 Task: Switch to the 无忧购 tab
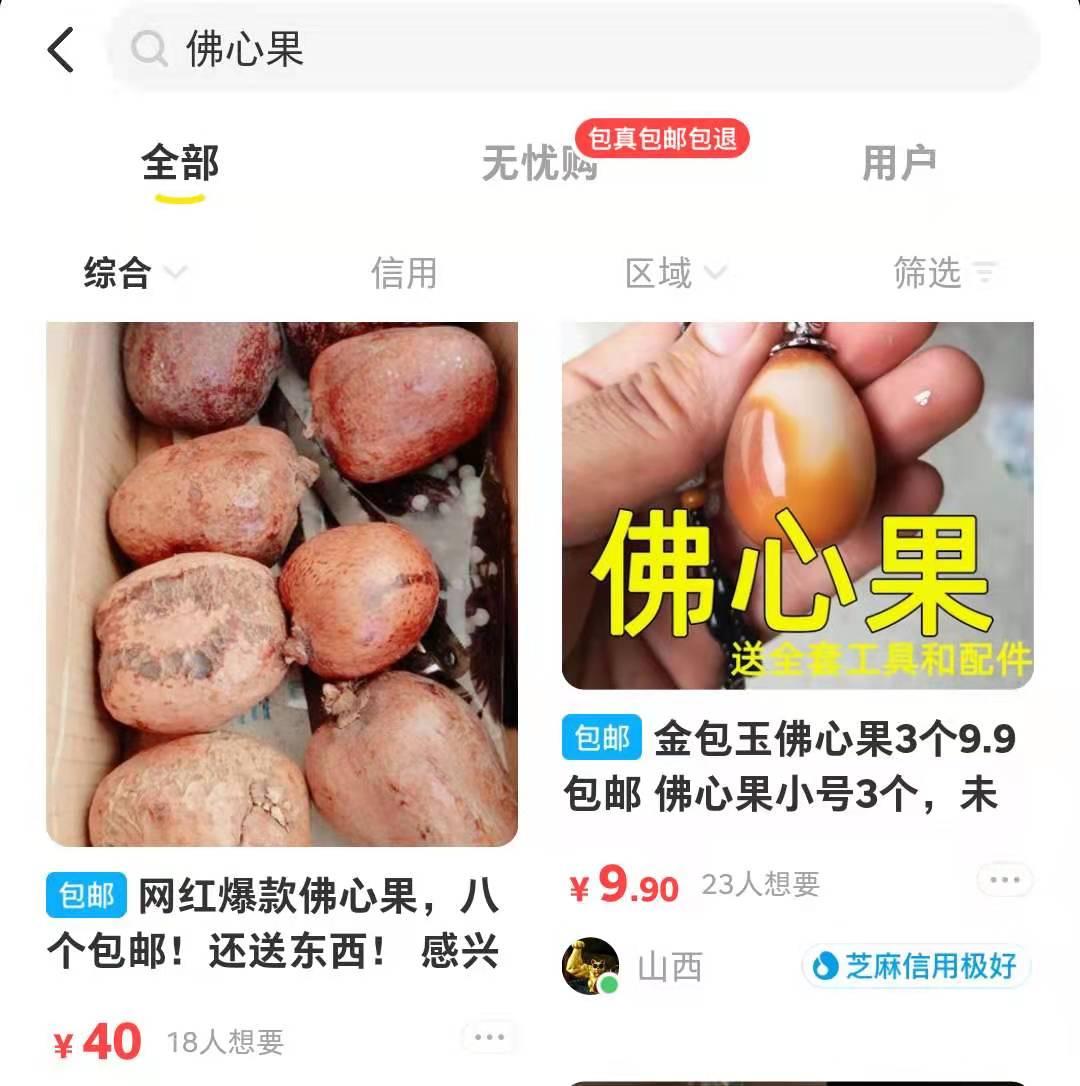coord(539,165)
